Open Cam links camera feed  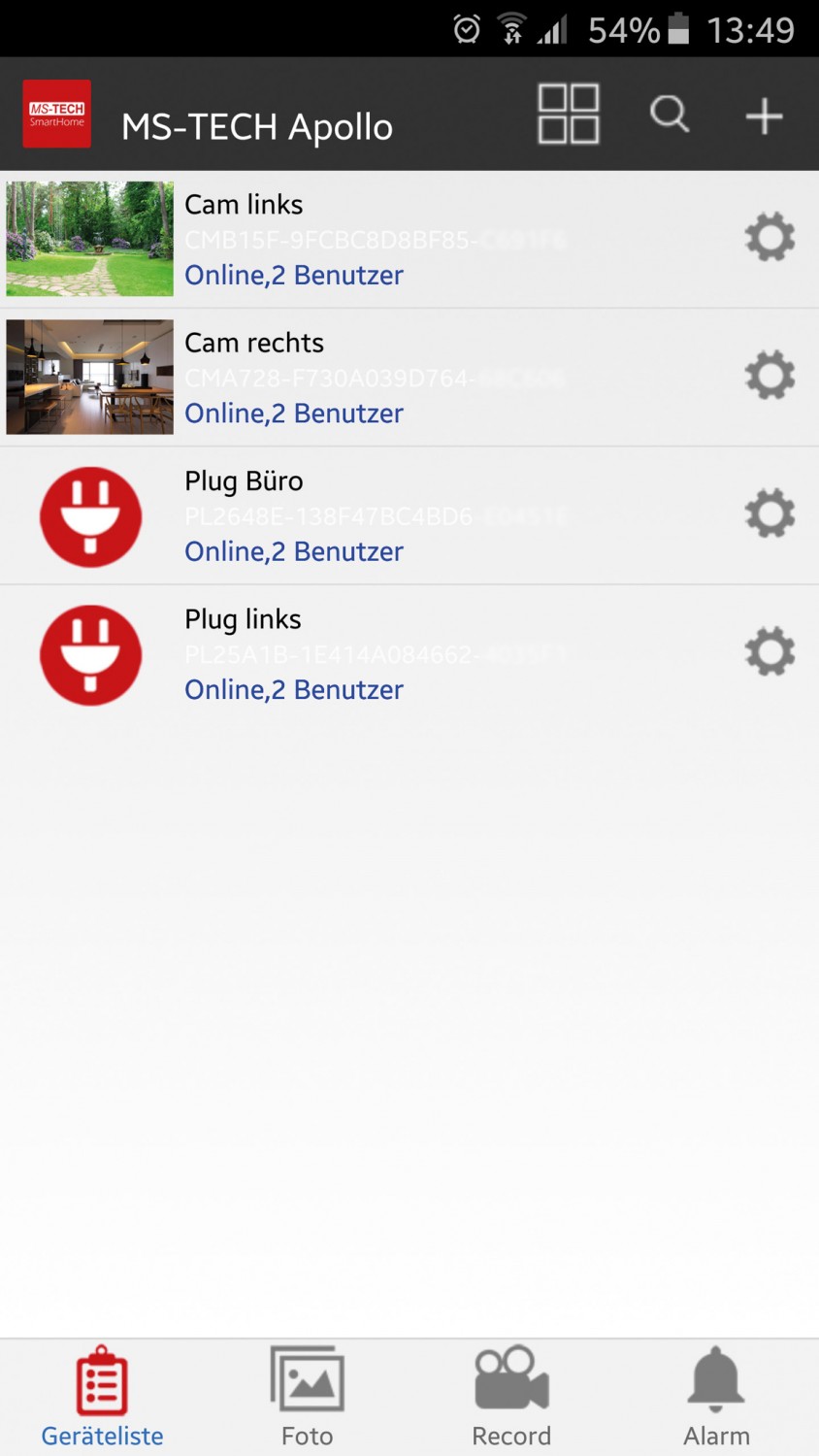[90, 239]
